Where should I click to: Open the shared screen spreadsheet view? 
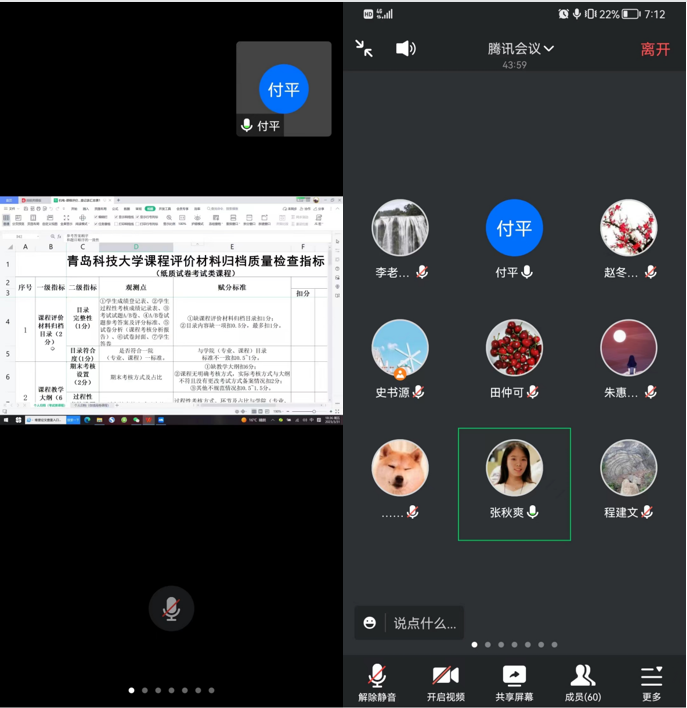coord(171,310)
